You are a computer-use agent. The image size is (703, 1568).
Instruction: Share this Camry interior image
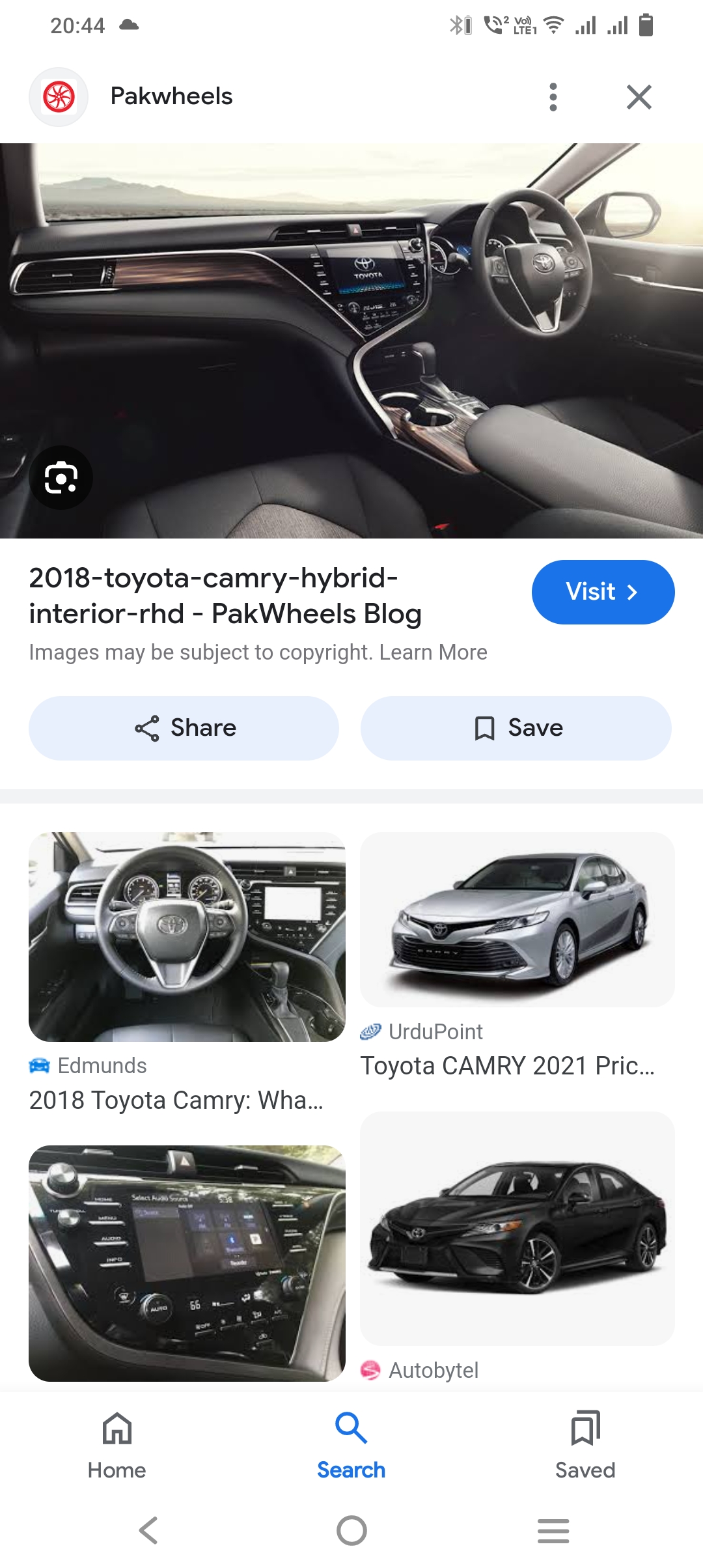184,728
